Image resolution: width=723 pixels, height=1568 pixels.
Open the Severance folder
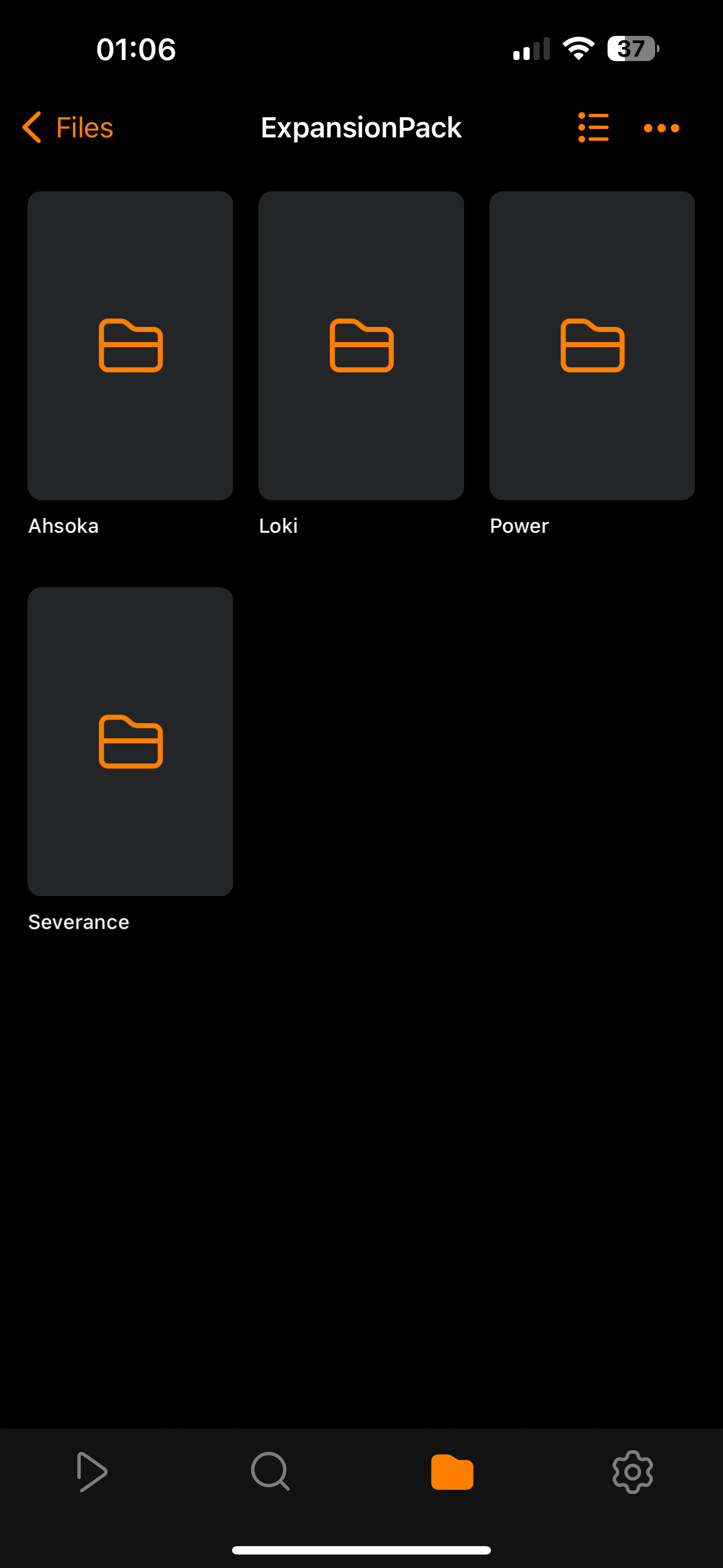coord(130,741)
